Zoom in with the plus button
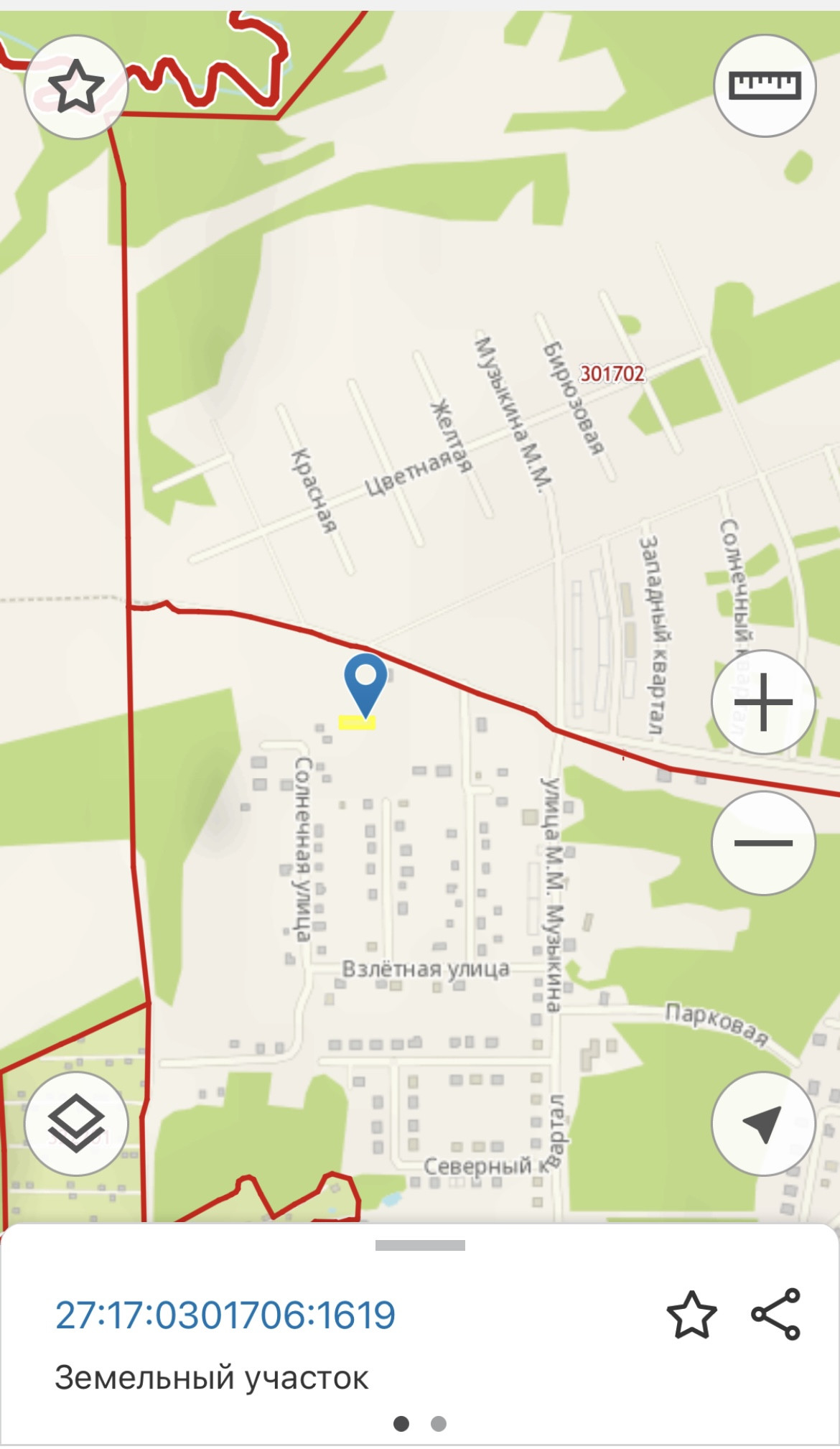The width and height of the screenshot is (840, 1449). click(x=763, y=702)
